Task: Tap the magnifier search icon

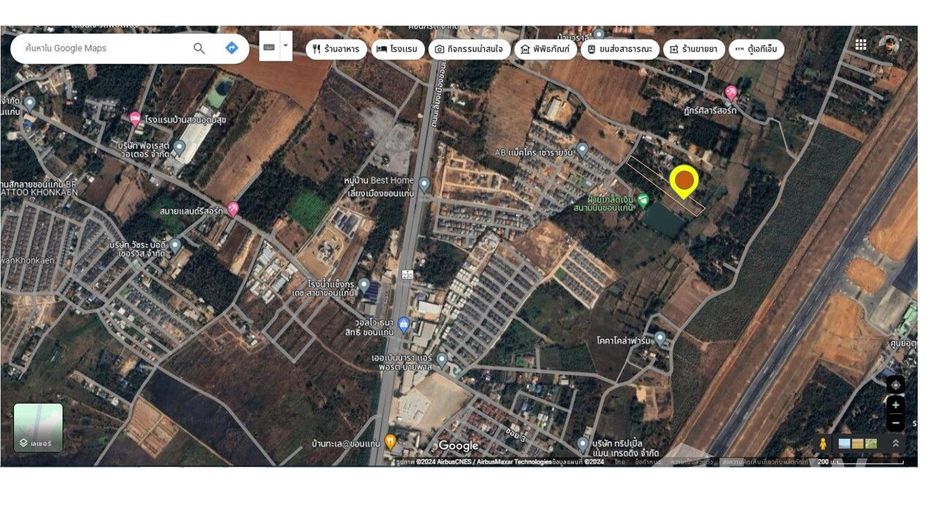Action: (199, 48)
